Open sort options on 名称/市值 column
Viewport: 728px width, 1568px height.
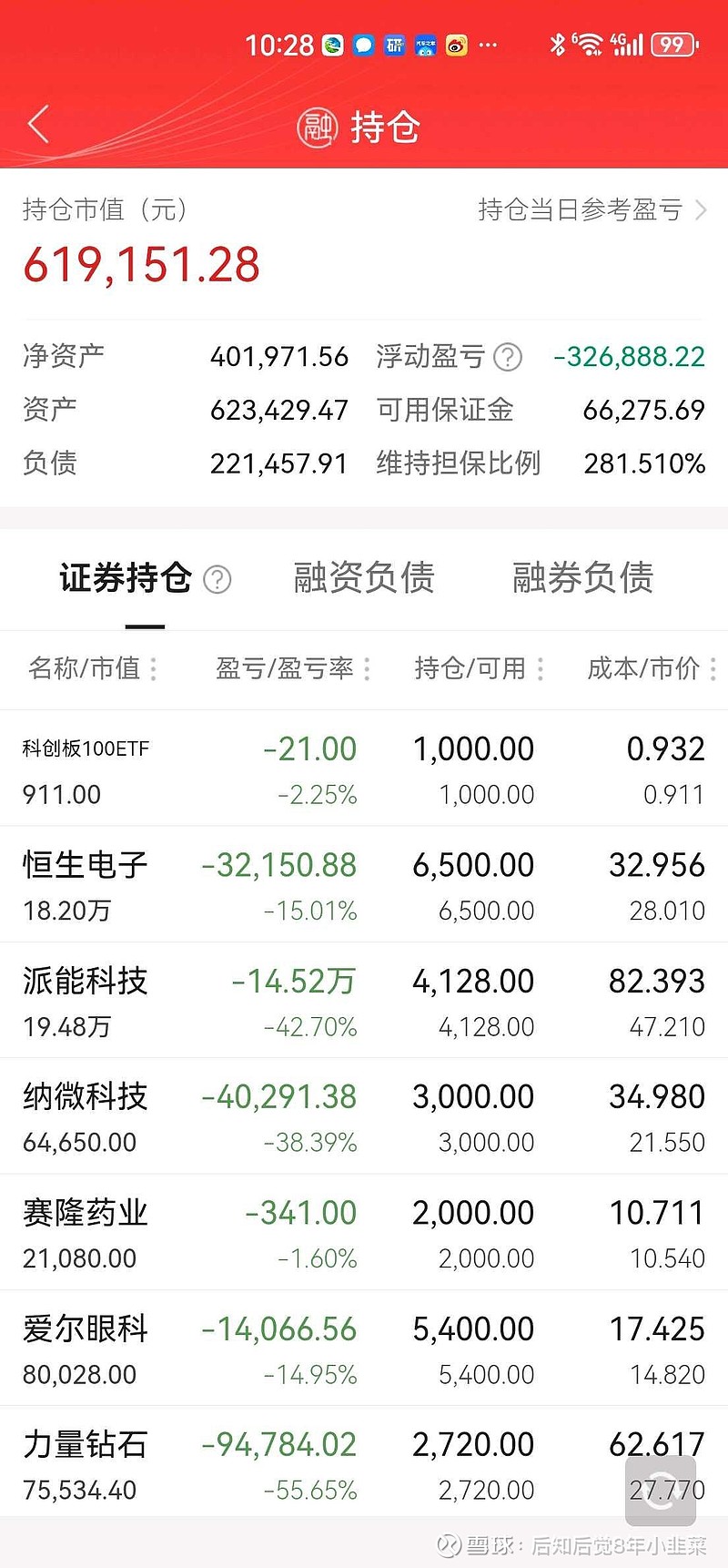coord(153,669)
